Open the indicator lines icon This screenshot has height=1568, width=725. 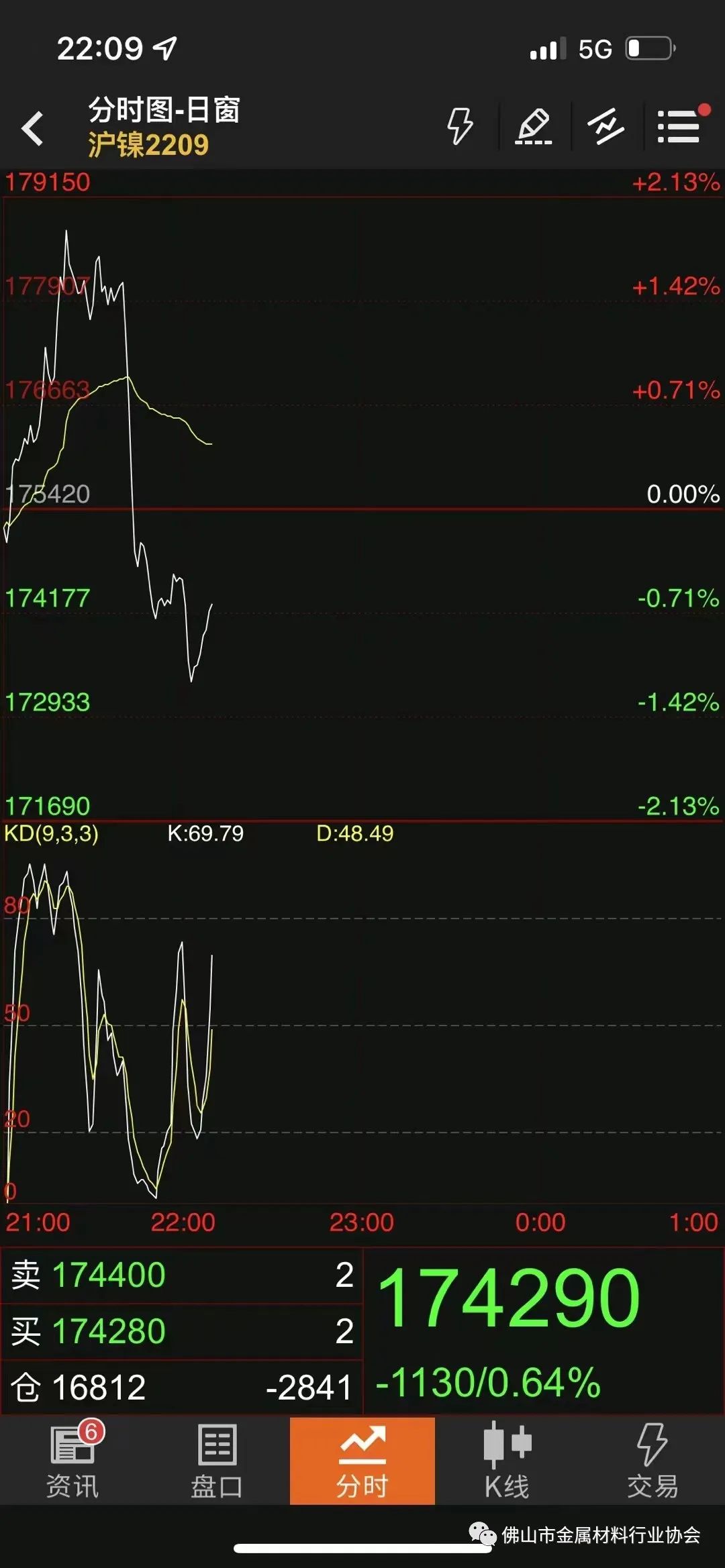[x=606, y=126]
